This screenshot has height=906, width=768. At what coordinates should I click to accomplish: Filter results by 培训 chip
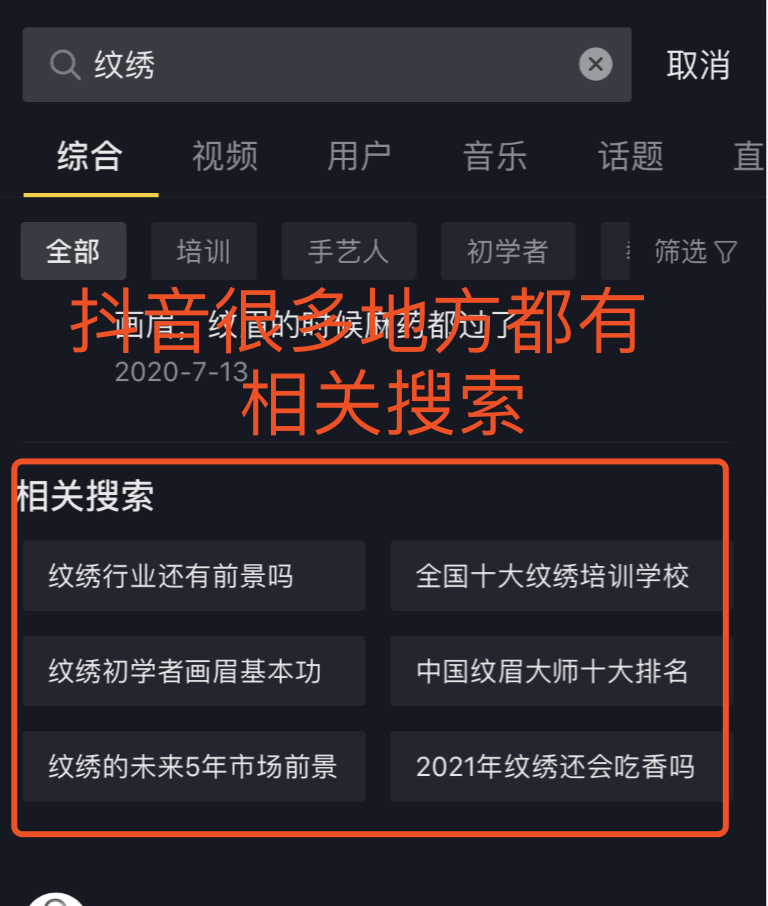204,251
